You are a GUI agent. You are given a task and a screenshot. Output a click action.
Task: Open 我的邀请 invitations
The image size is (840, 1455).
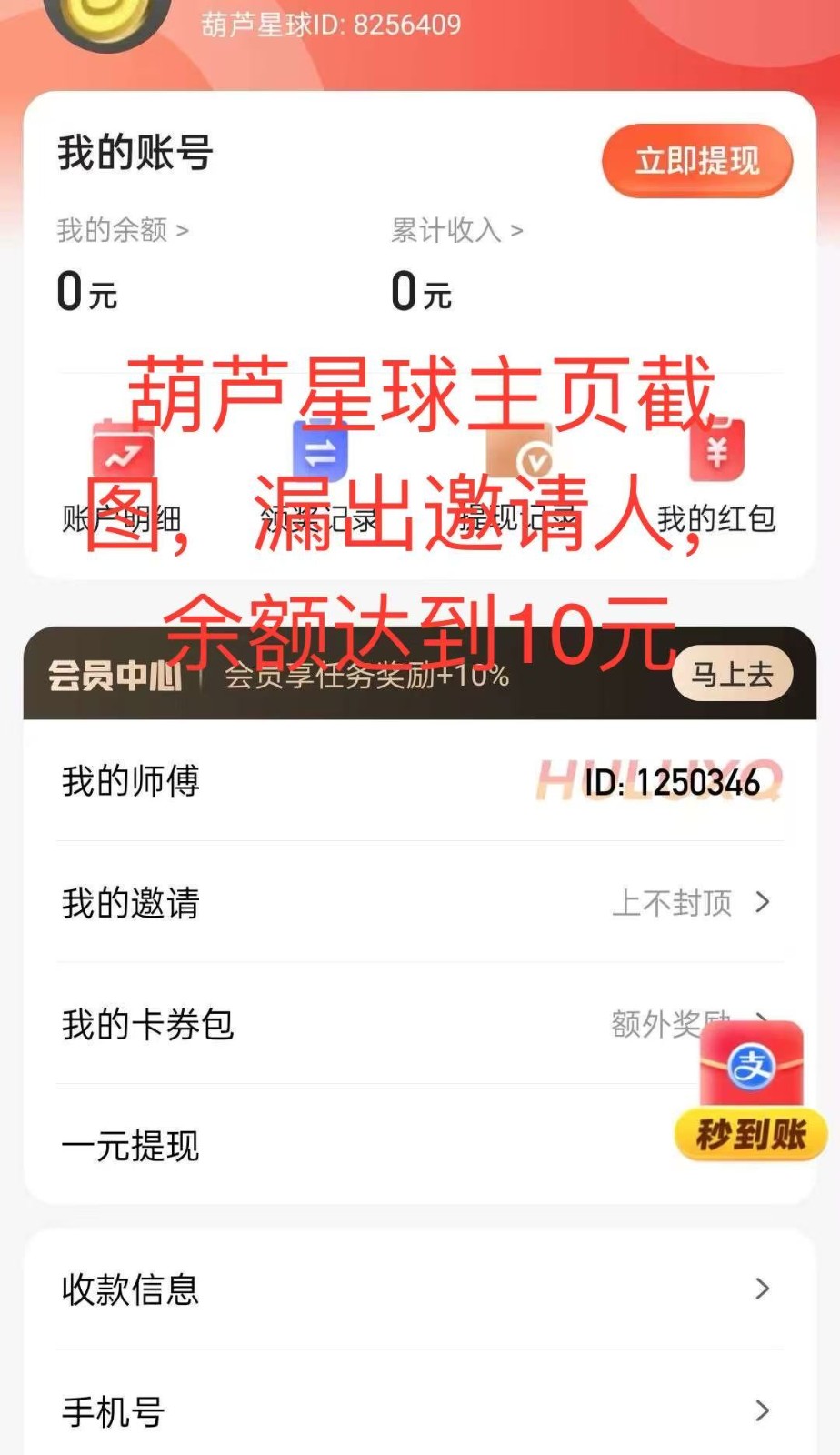(x=418, y=903)
